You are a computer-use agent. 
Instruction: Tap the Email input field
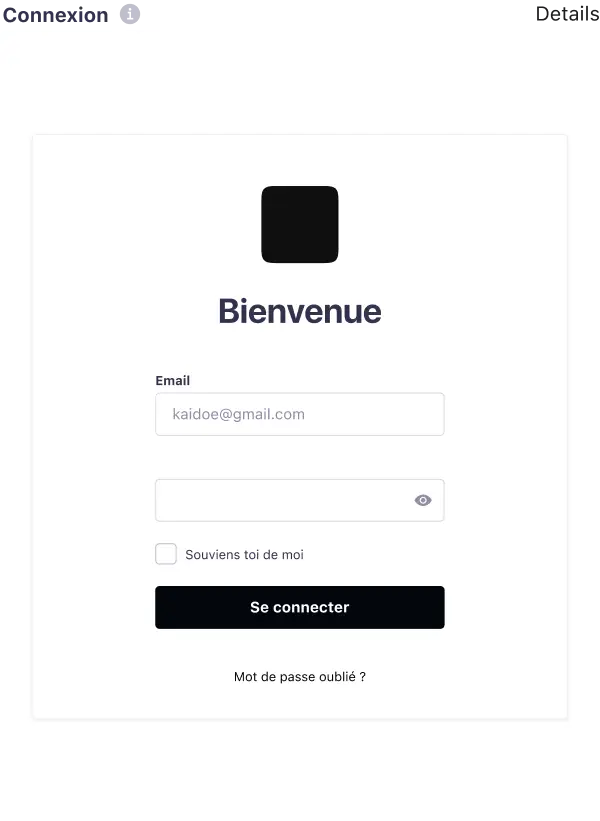(x=299, y=414)
